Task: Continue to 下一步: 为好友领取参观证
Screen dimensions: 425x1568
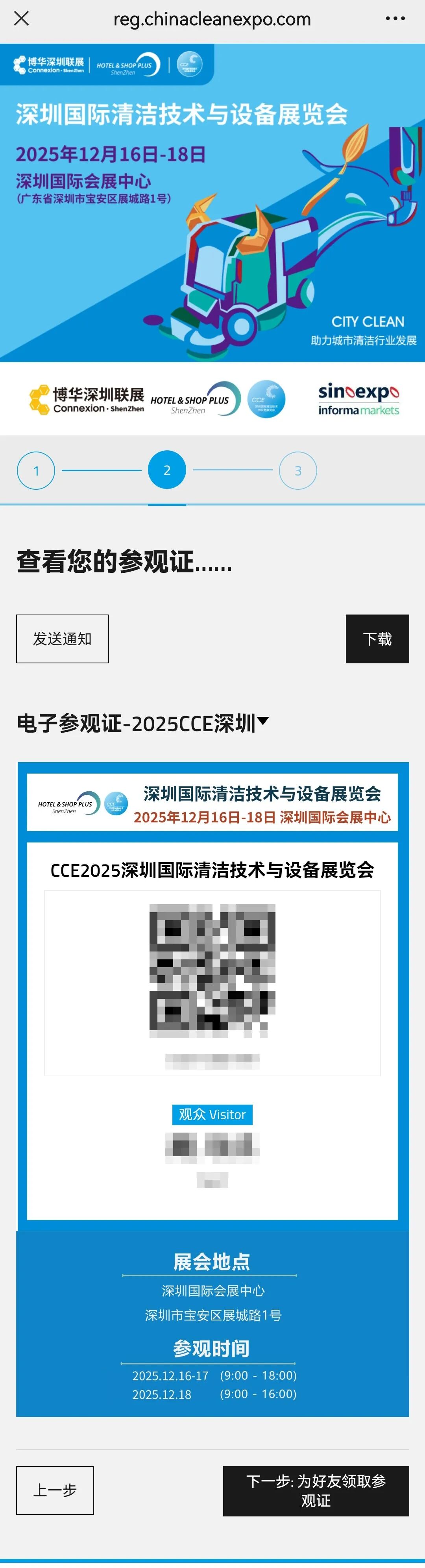Action: 315,1490
